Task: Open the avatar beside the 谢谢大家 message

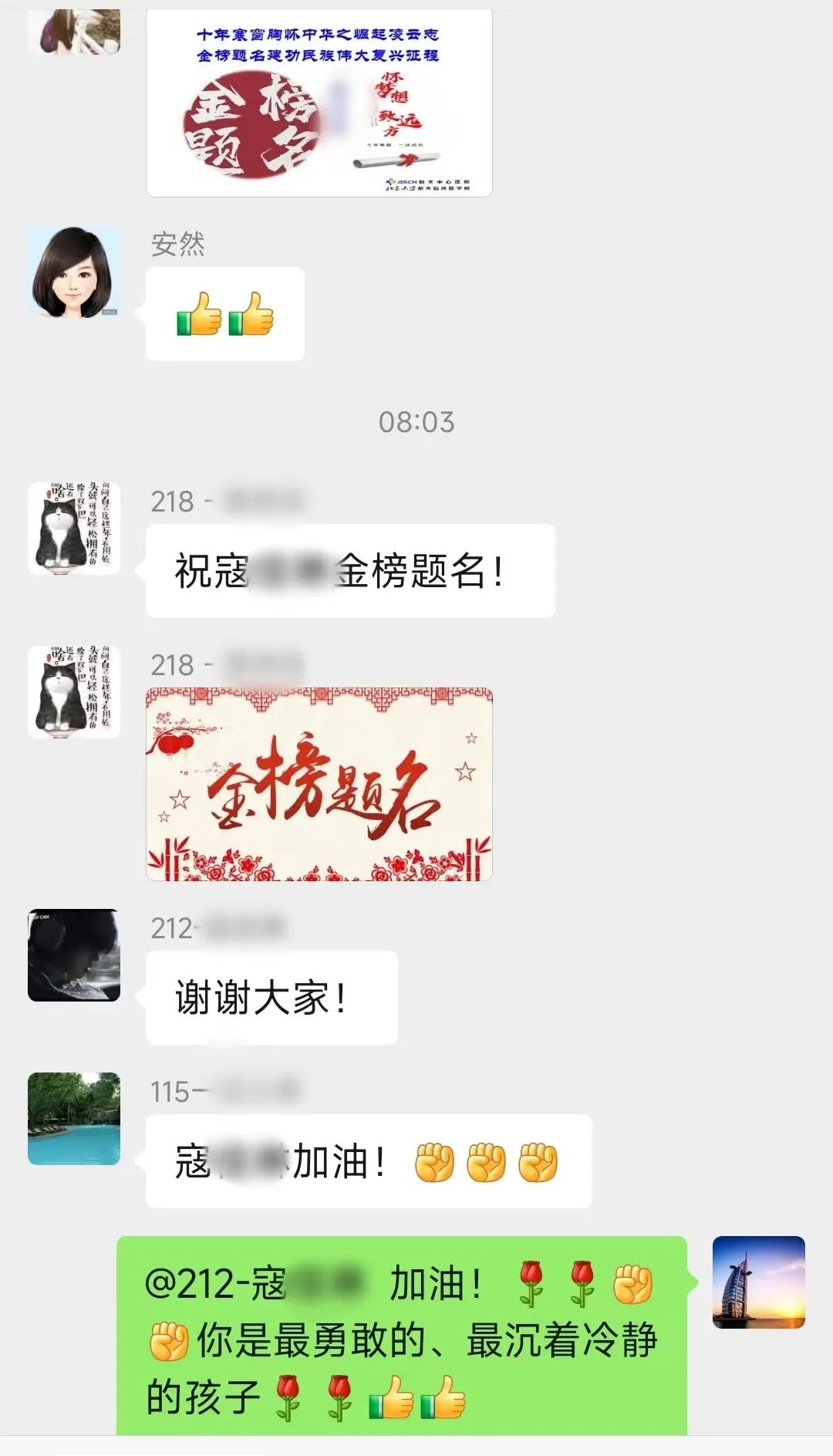Action: pyautogui.click(x=74, y=954)
